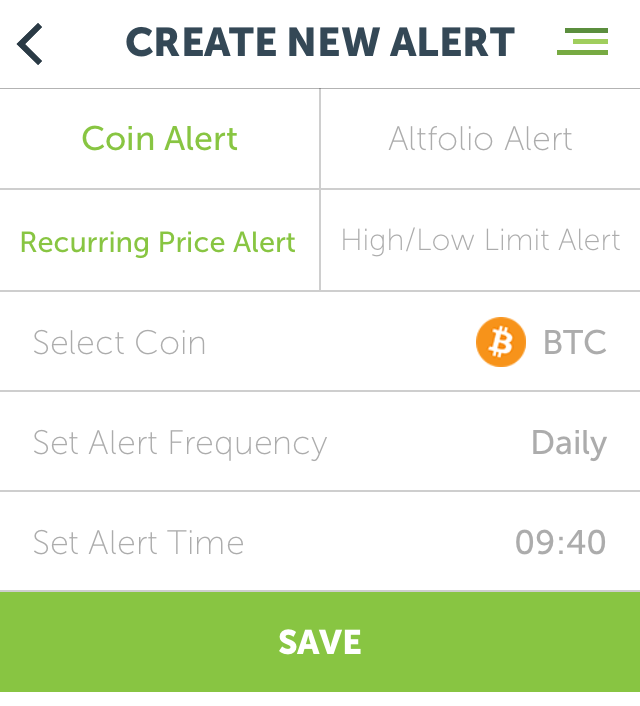Save the new alert
640x706 pixels.
click(x=320, y=642)
